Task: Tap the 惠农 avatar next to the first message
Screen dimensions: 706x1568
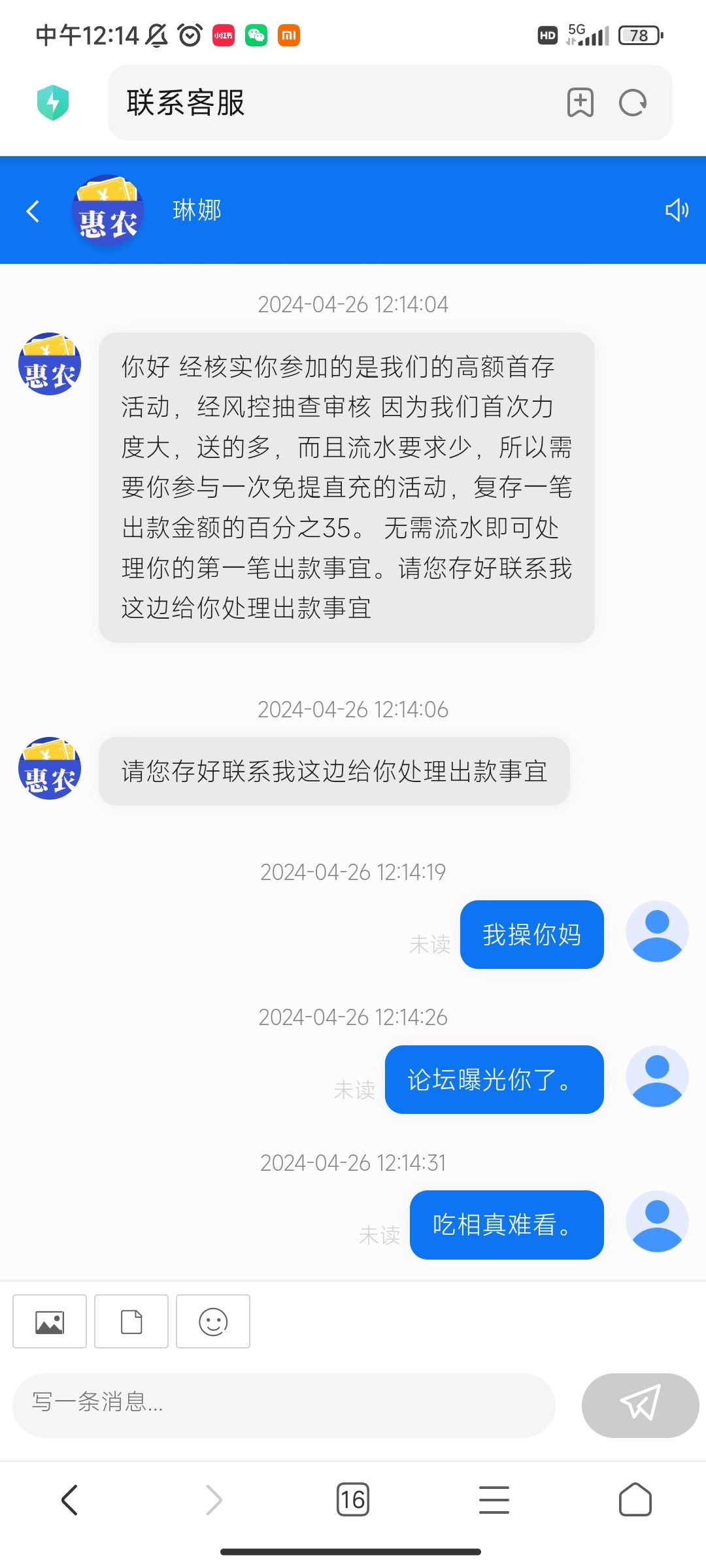Action: click(x=49, y=363)
